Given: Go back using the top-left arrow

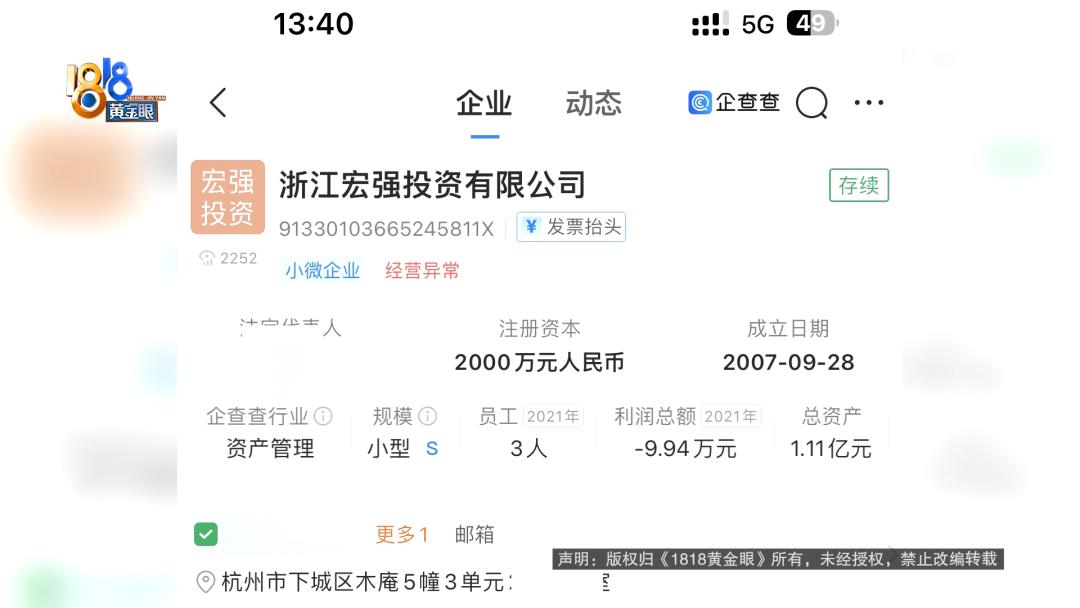Looking at the screenshot, I should pos(218,102).
